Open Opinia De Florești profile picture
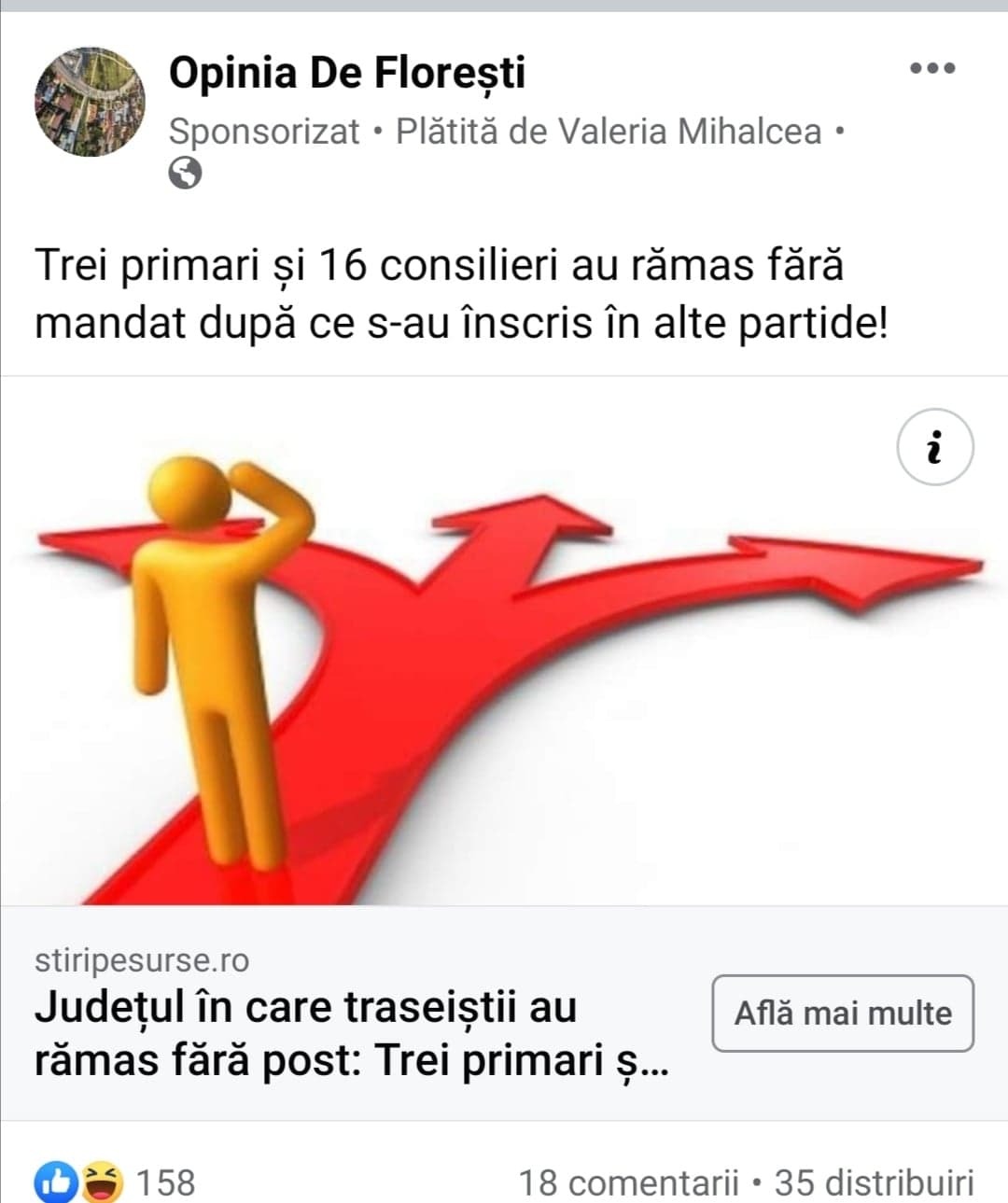The image size is (1008, 1203). click(x=90, y=101)
